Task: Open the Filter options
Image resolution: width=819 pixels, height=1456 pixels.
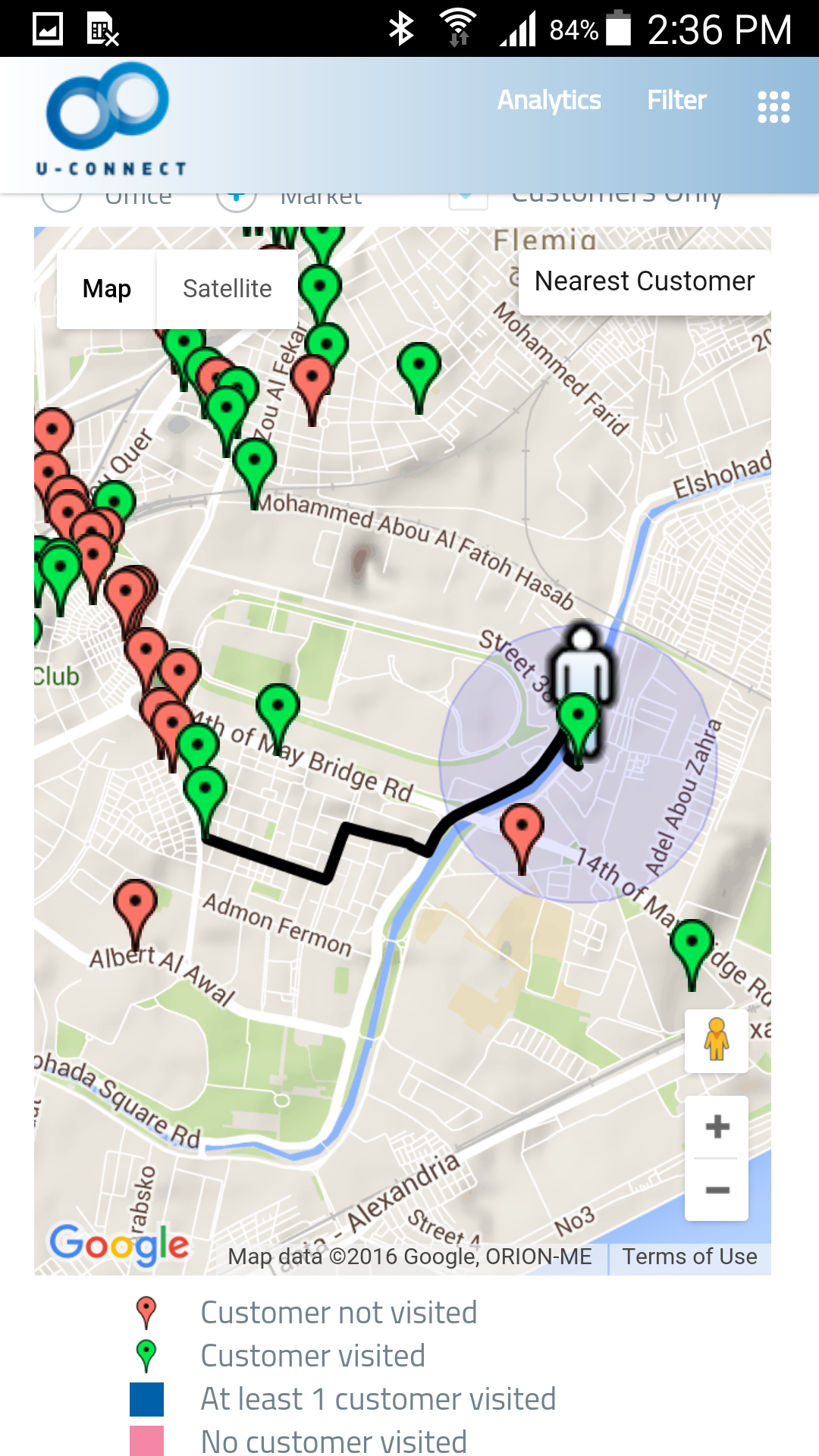Action: [676, 100]
